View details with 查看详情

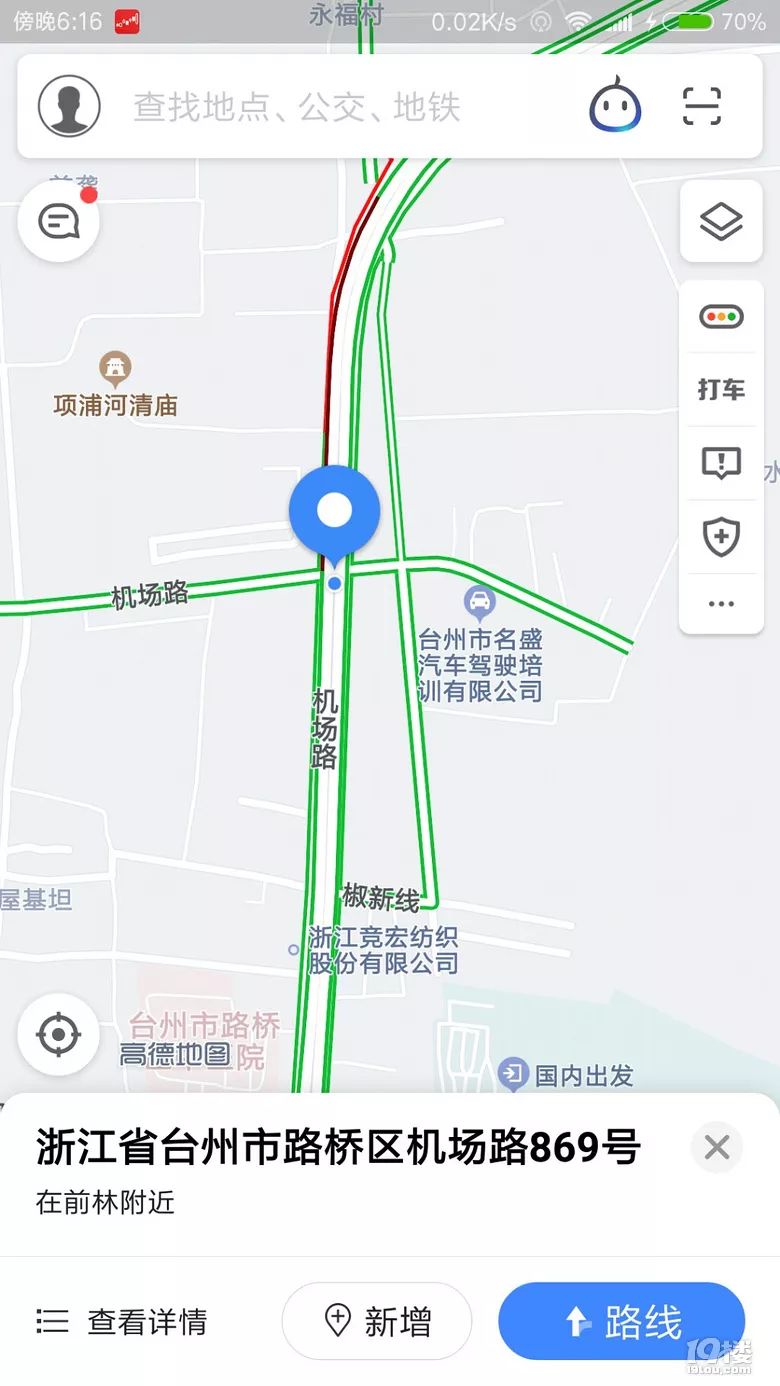[122, 1322]
